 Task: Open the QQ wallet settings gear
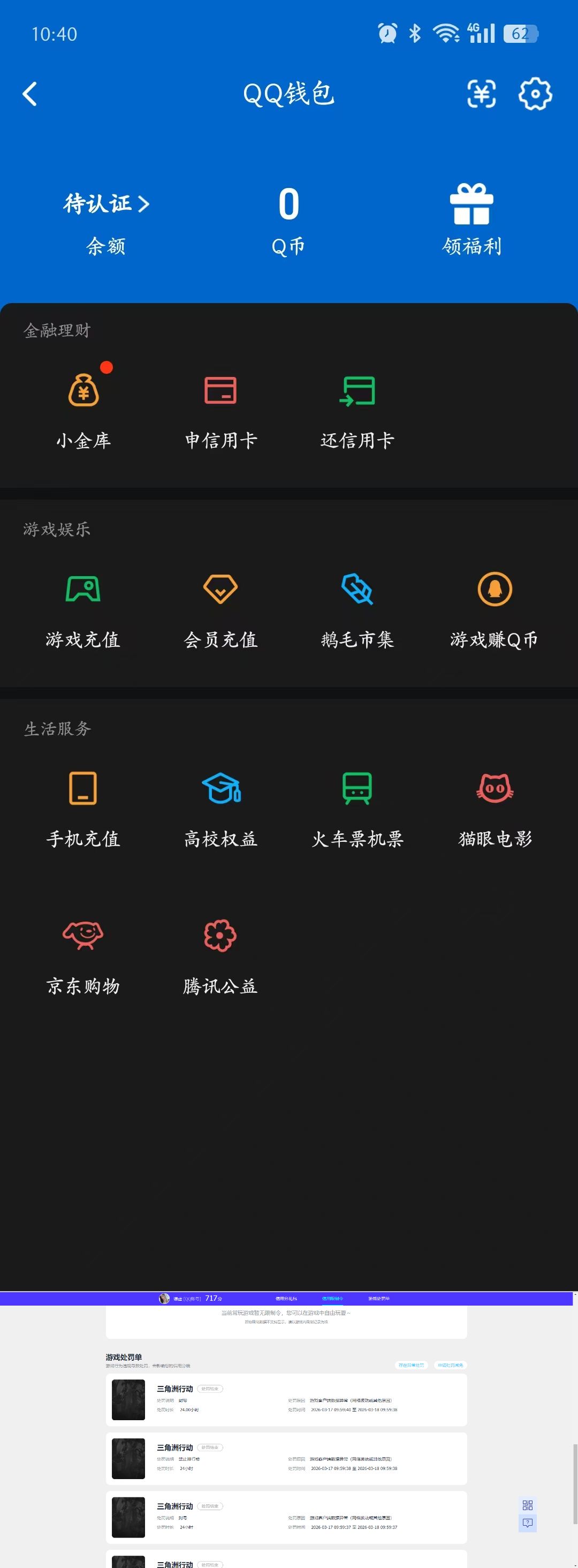pyautogui.click(x=534, y=93)
